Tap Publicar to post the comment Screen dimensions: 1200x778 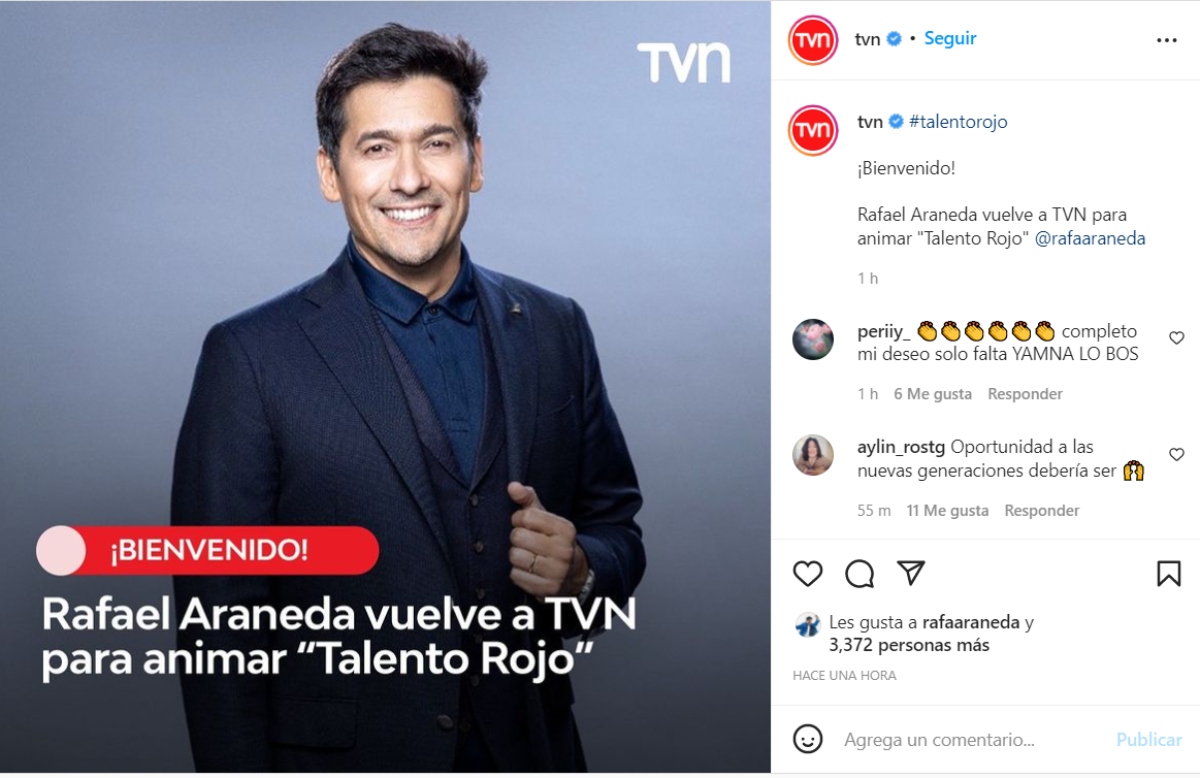(1148, 740)
